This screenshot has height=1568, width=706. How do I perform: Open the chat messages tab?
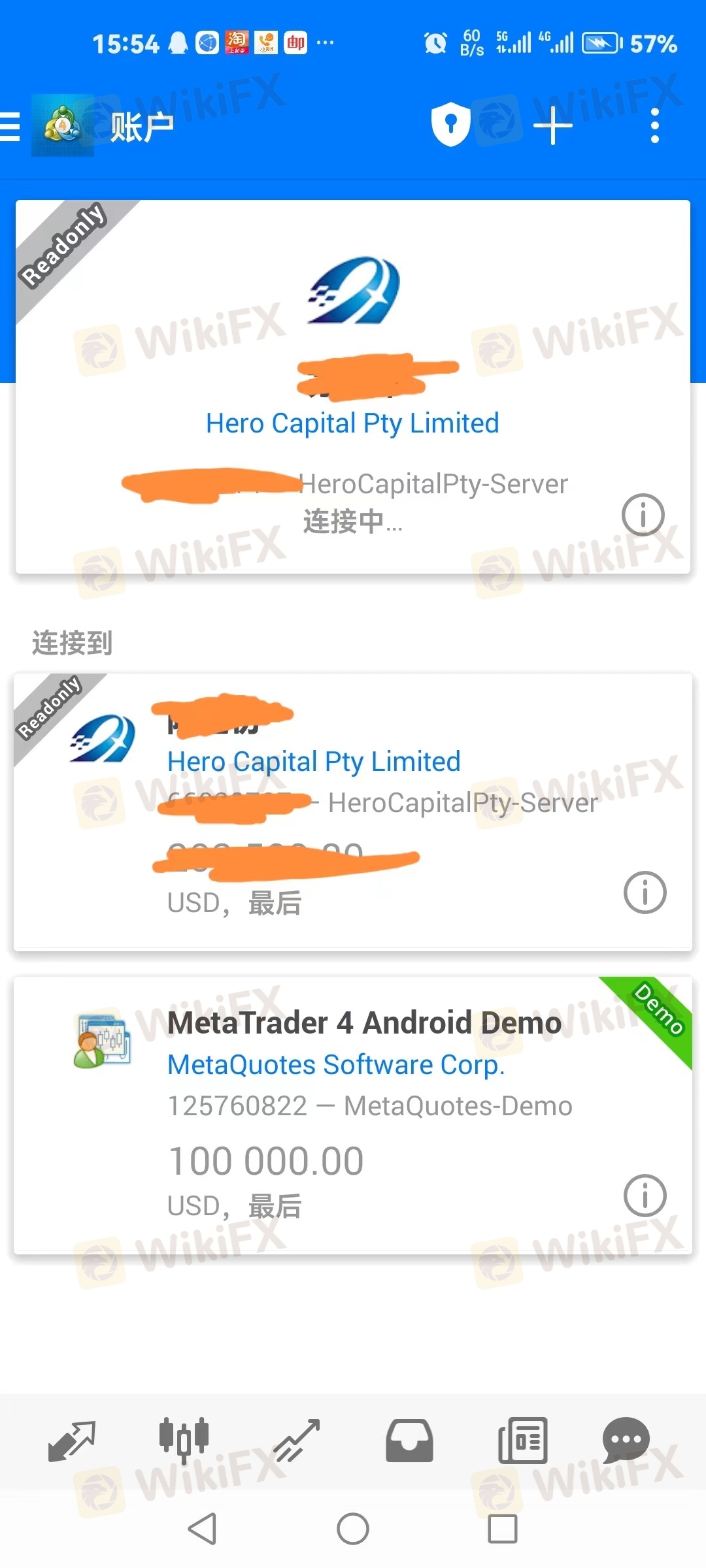coord(626,1441)
